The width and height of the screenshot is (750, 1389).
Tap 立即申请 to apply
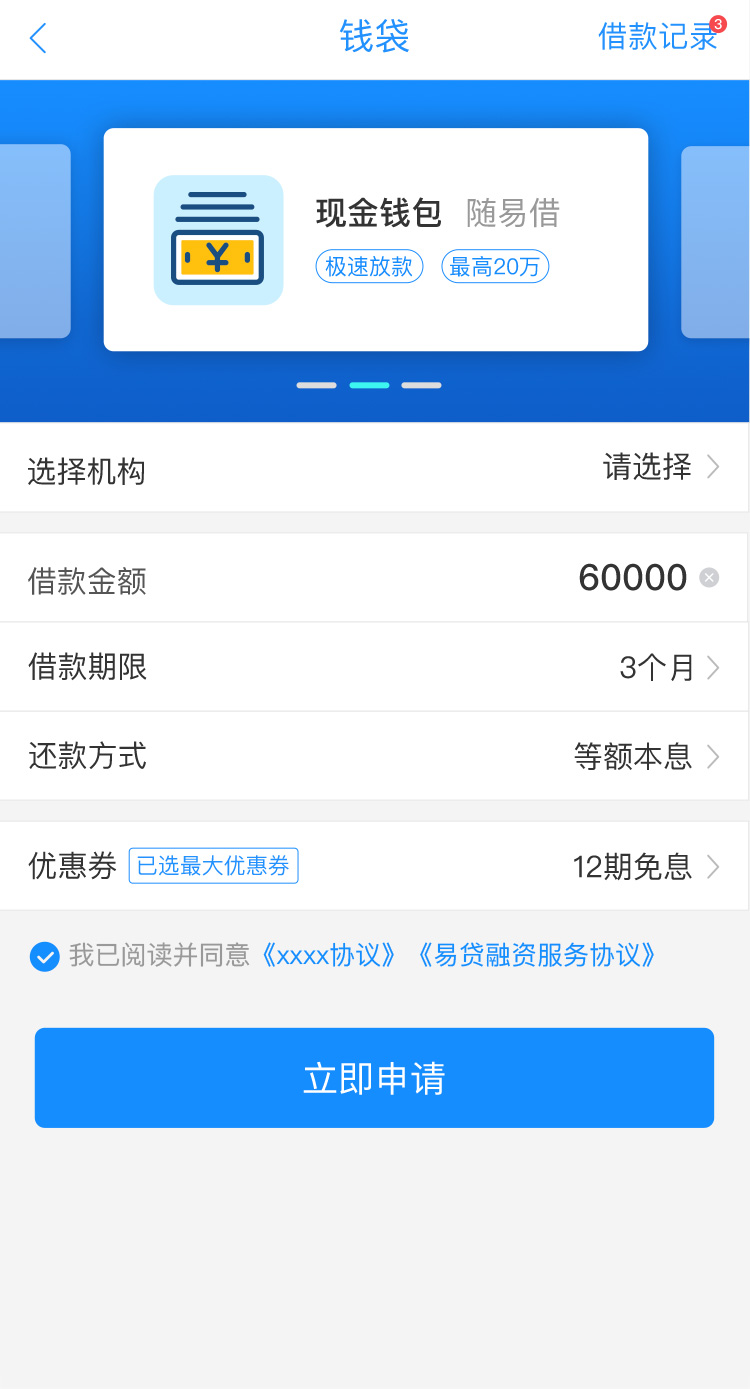tap(374, 1078)
